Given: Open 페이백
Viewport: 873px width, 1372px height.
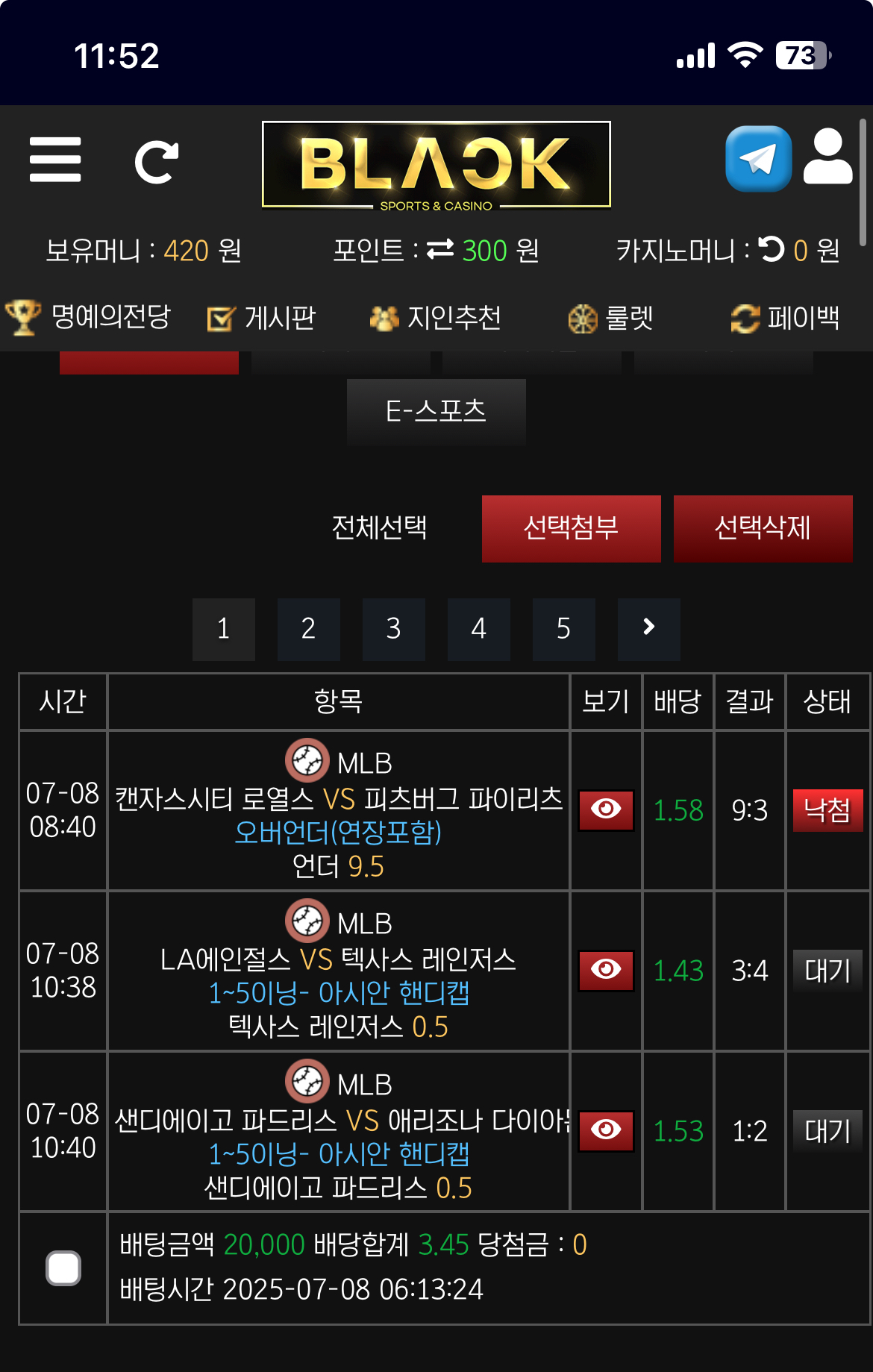Looking at the screenshot, I should coord(786,319).
